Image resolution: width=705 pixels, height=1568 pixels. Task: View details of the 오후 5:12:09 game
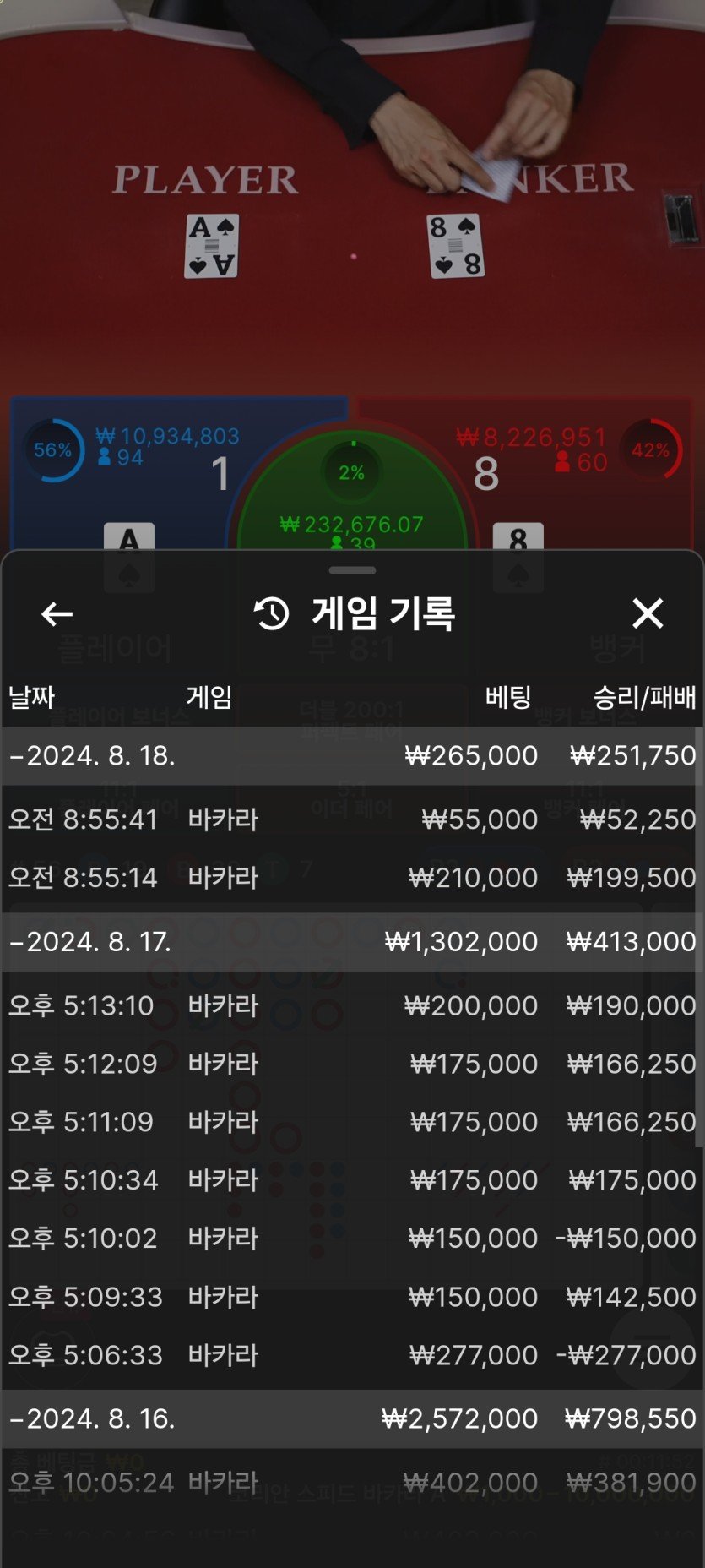[352, 1064]
